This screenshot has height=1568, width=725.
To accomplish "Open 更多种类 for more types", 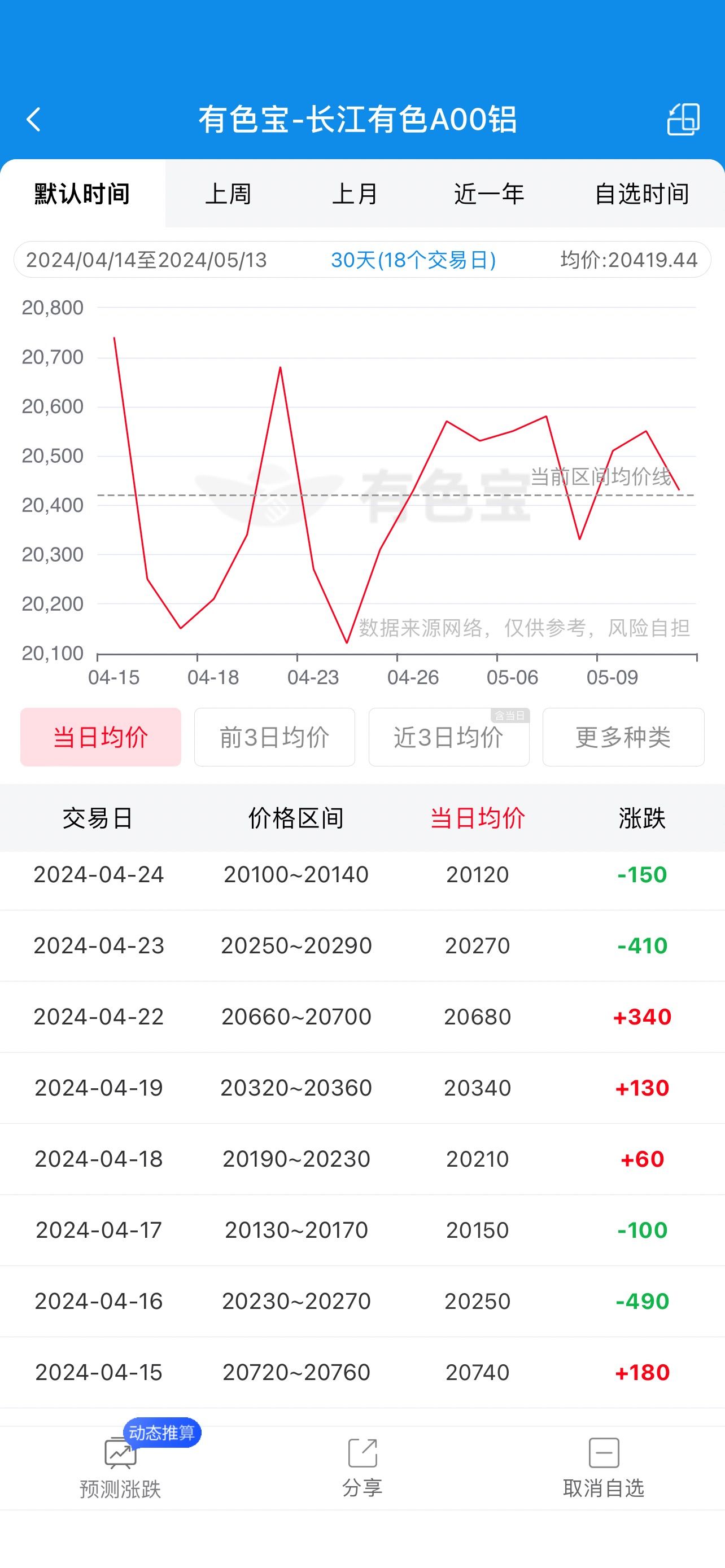I will coord(623,737).
